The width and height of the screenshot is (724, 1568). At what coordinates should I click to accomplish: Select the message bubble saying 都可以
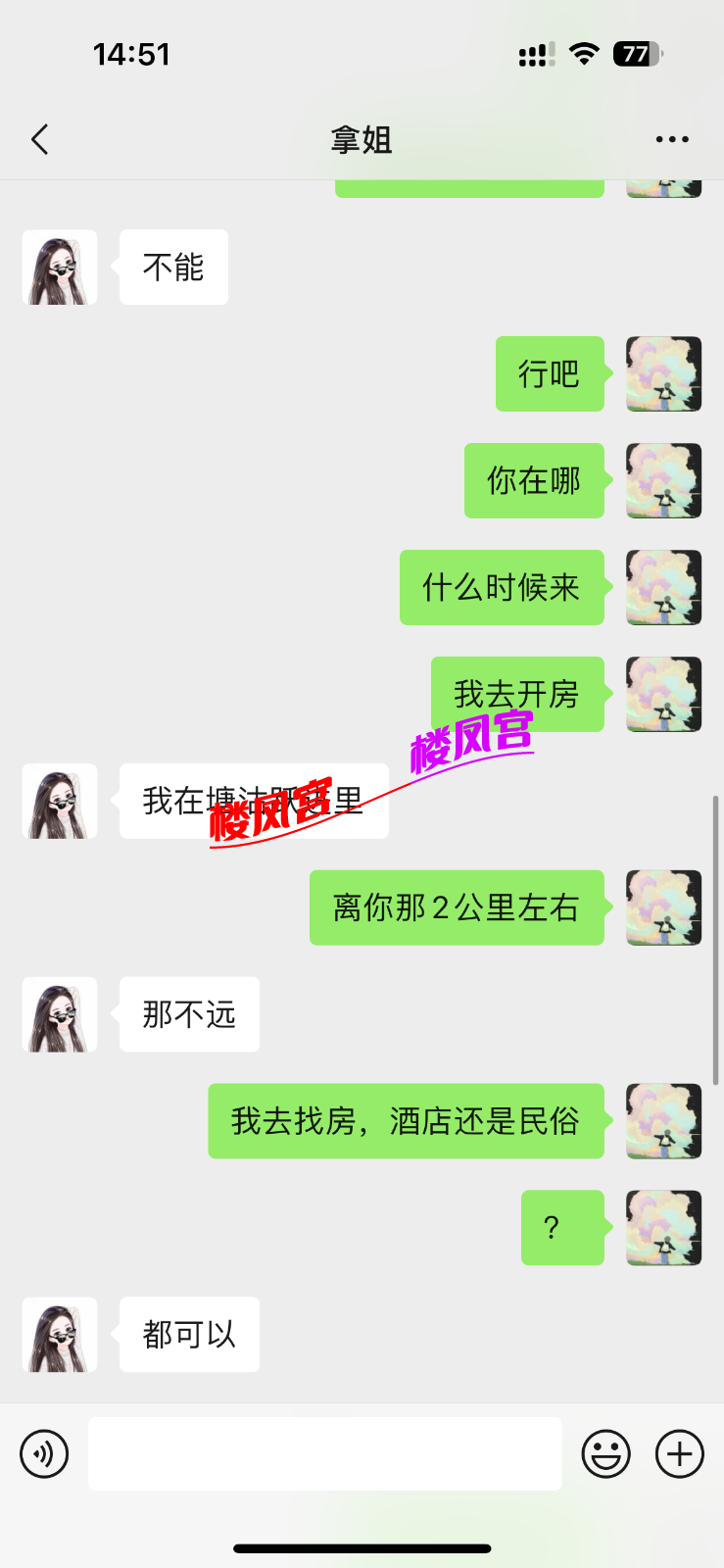point(189,1334)
